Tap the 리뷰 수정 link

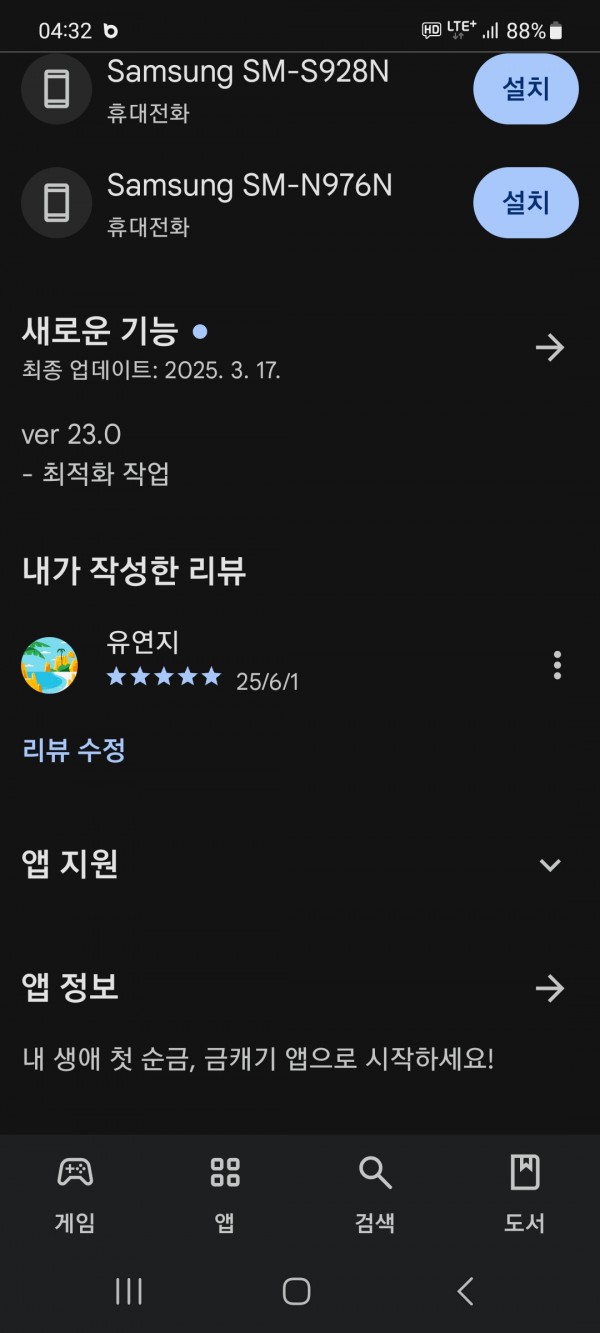point(74,750)
